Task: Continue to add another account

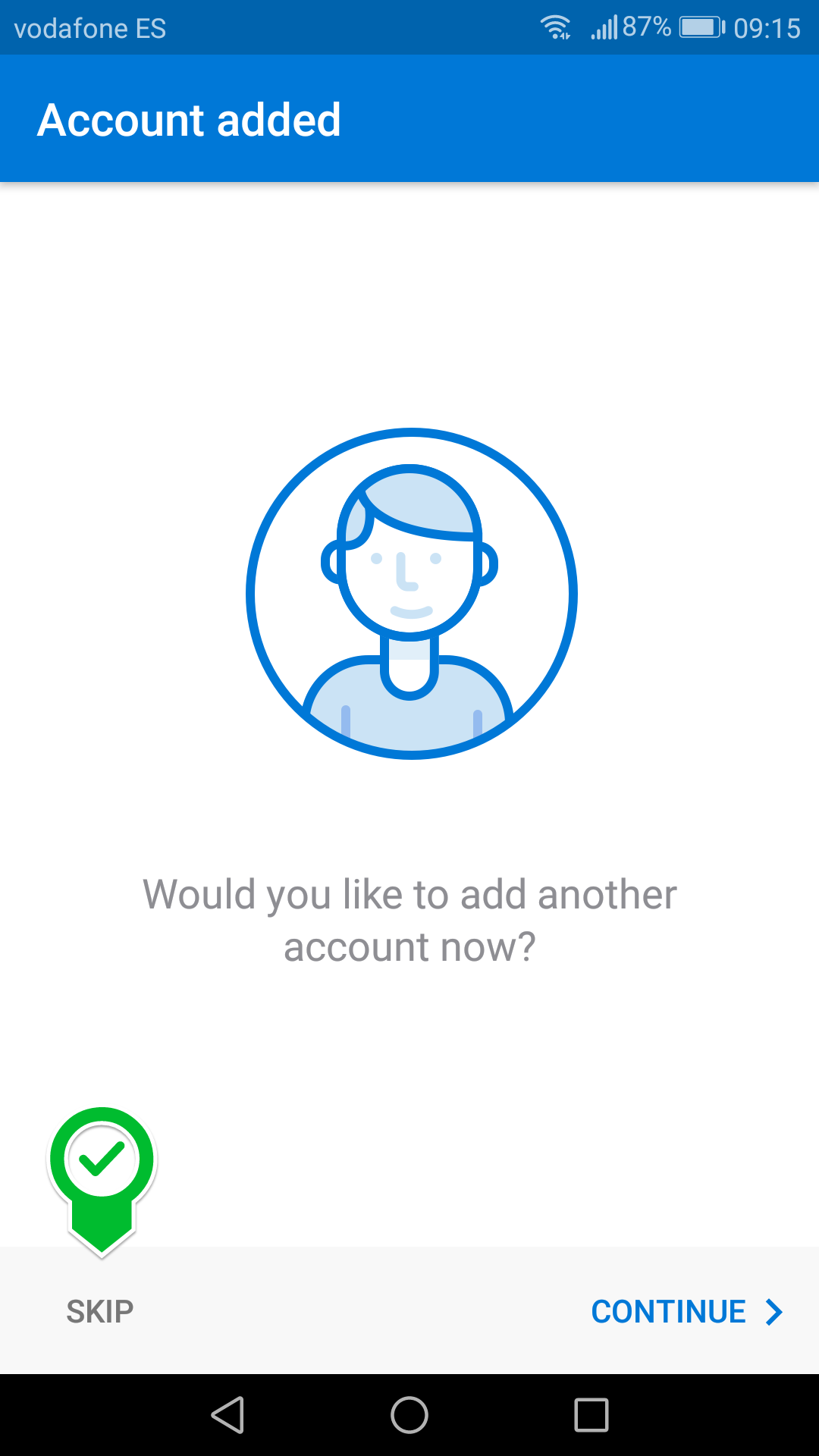Action: click(686, 1311)
